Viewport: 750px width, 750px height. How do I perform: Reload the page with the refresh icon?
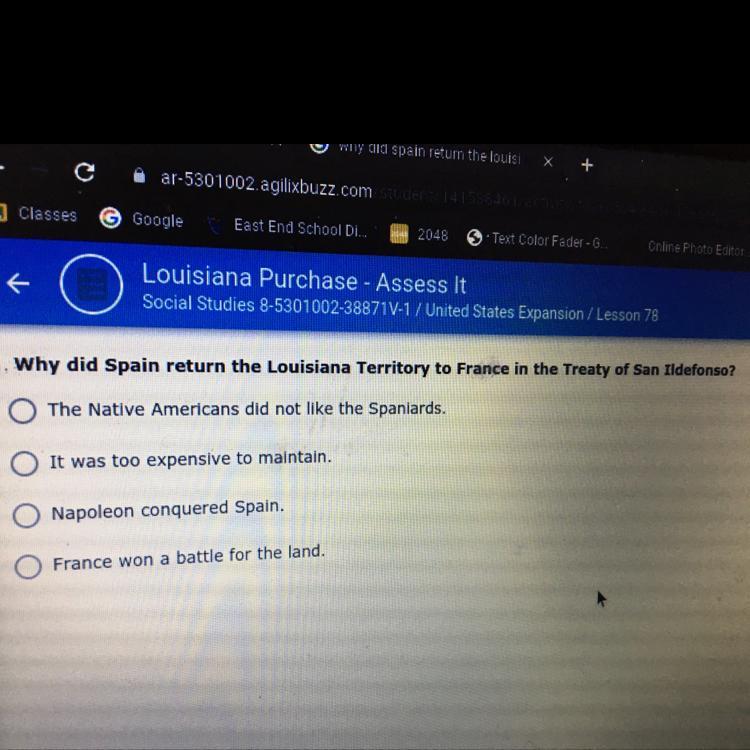85,174
